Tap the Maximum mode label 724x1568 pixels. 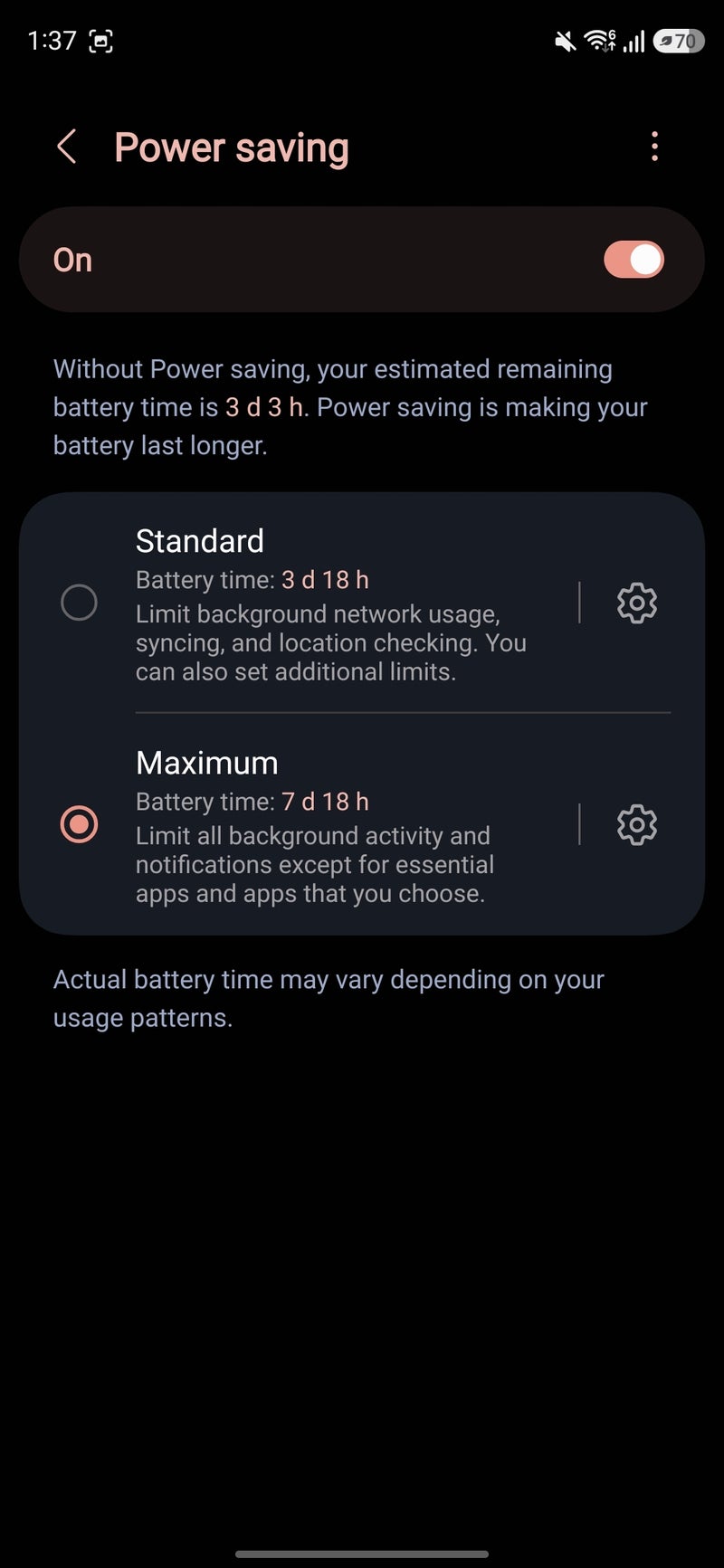pos(206,763)
